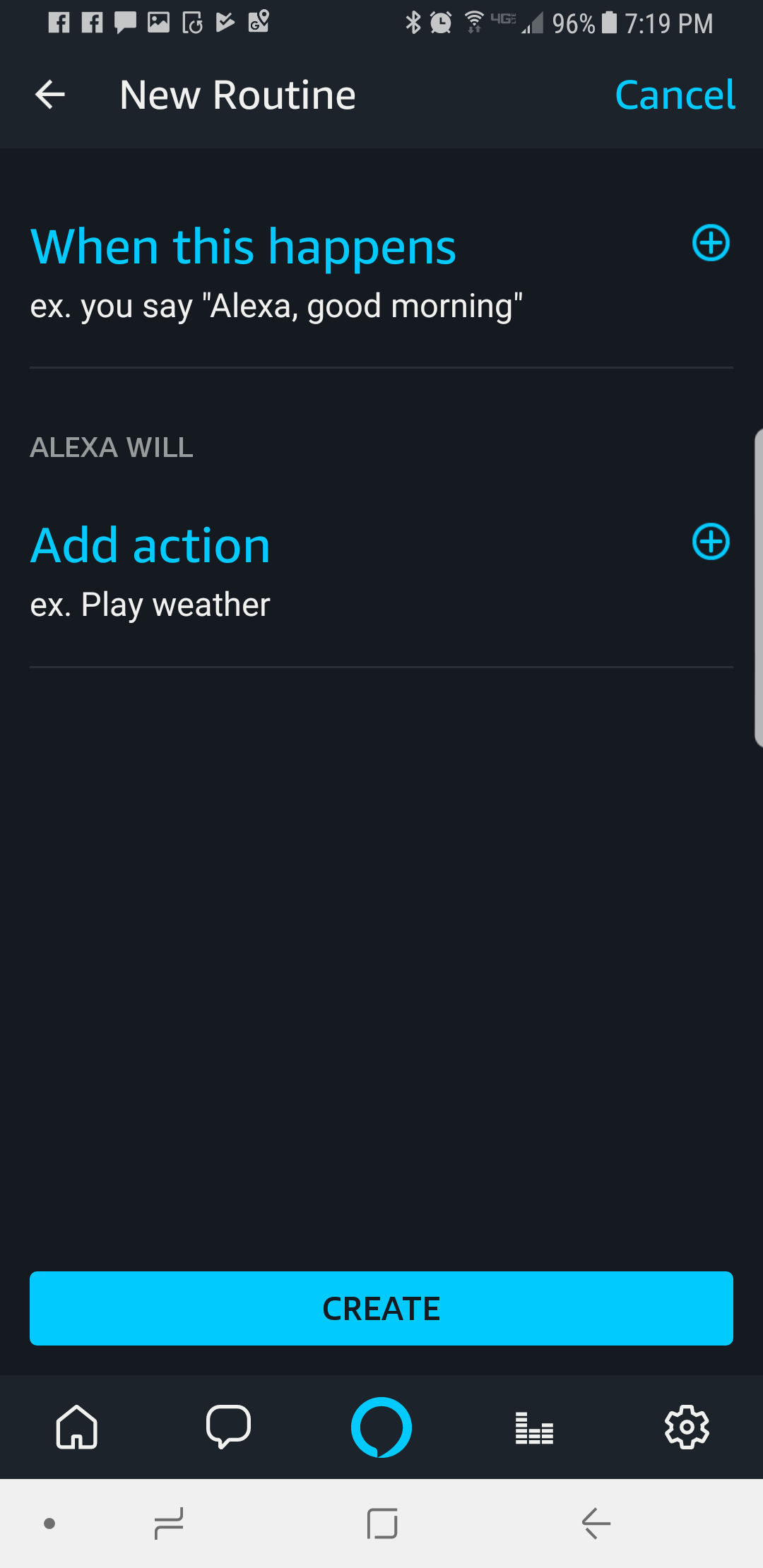Tap the CREATE button

click(x=381, y=1308)
